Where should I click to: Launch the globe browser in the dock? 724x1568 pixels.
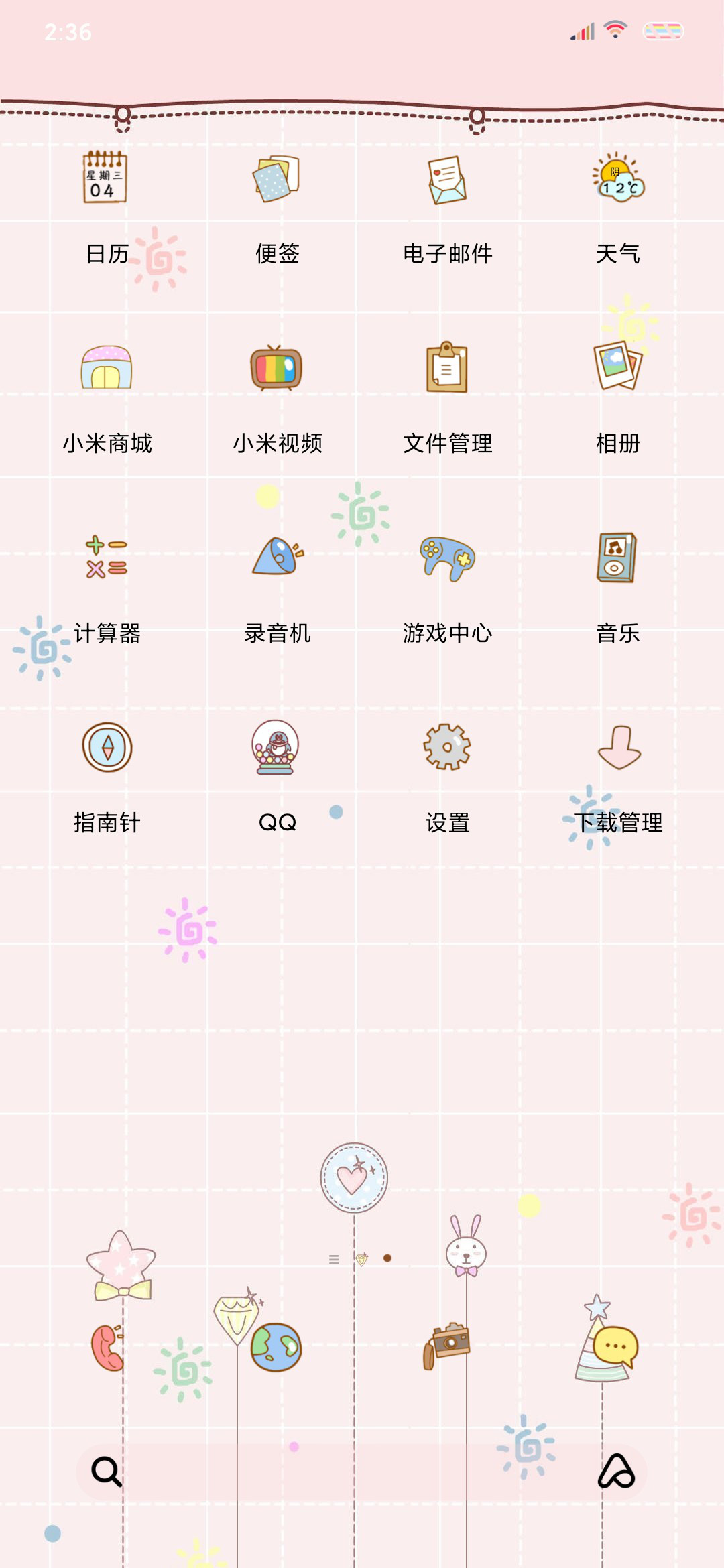click(x=276, y=1348)
